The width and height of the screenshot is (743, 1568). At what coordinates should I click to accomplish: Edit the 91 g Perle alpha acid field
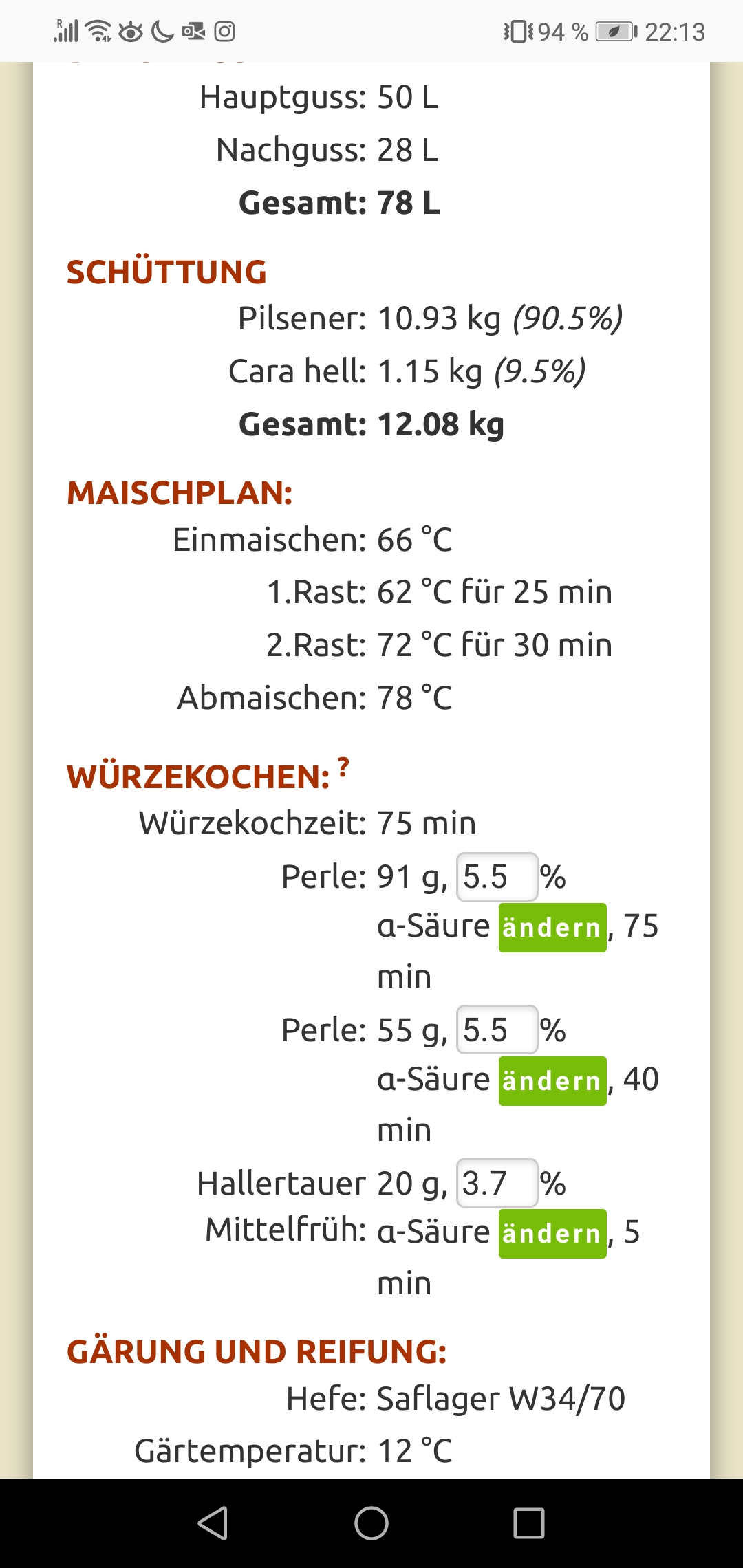(x=496, y=877)
